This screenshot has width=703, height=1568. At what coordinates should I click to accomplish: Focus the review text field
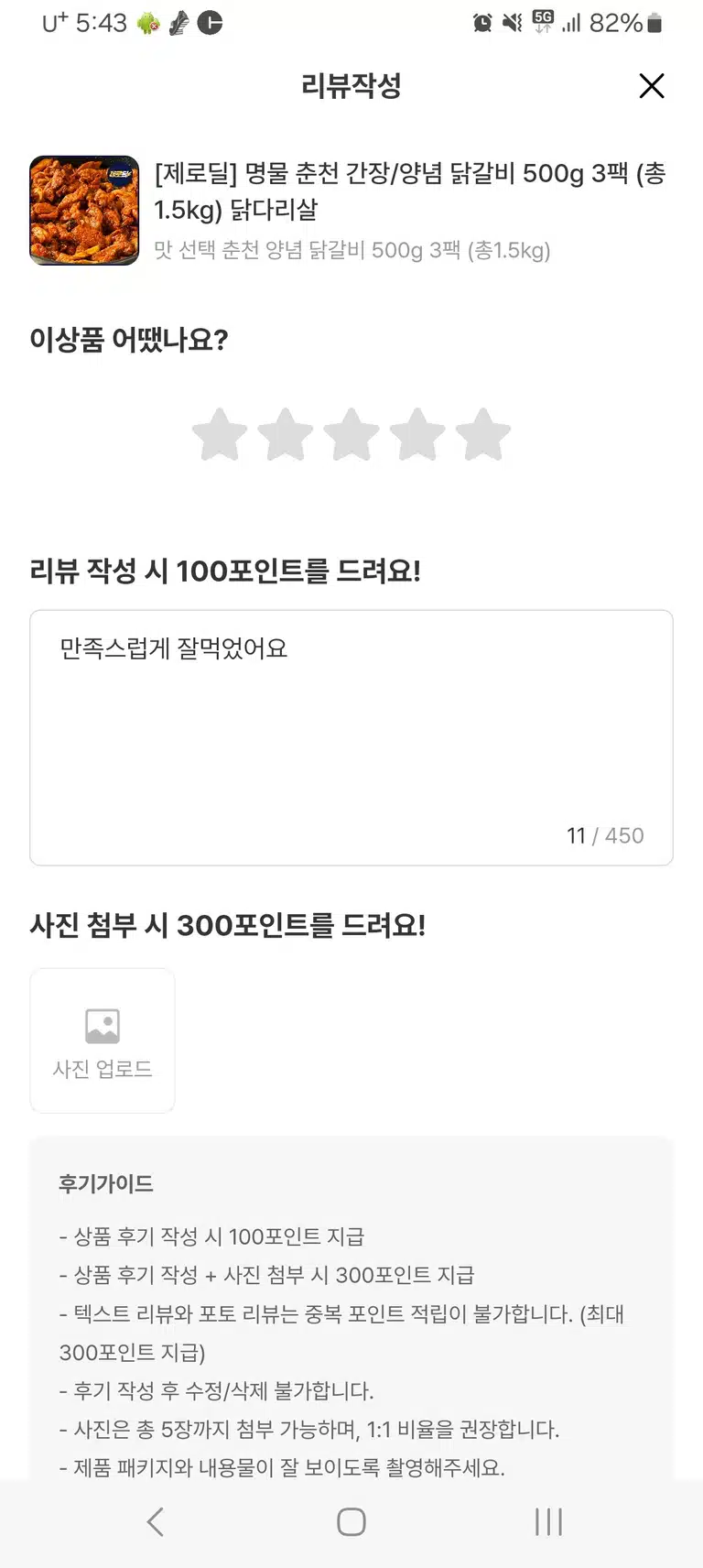(x=351, y=737)
